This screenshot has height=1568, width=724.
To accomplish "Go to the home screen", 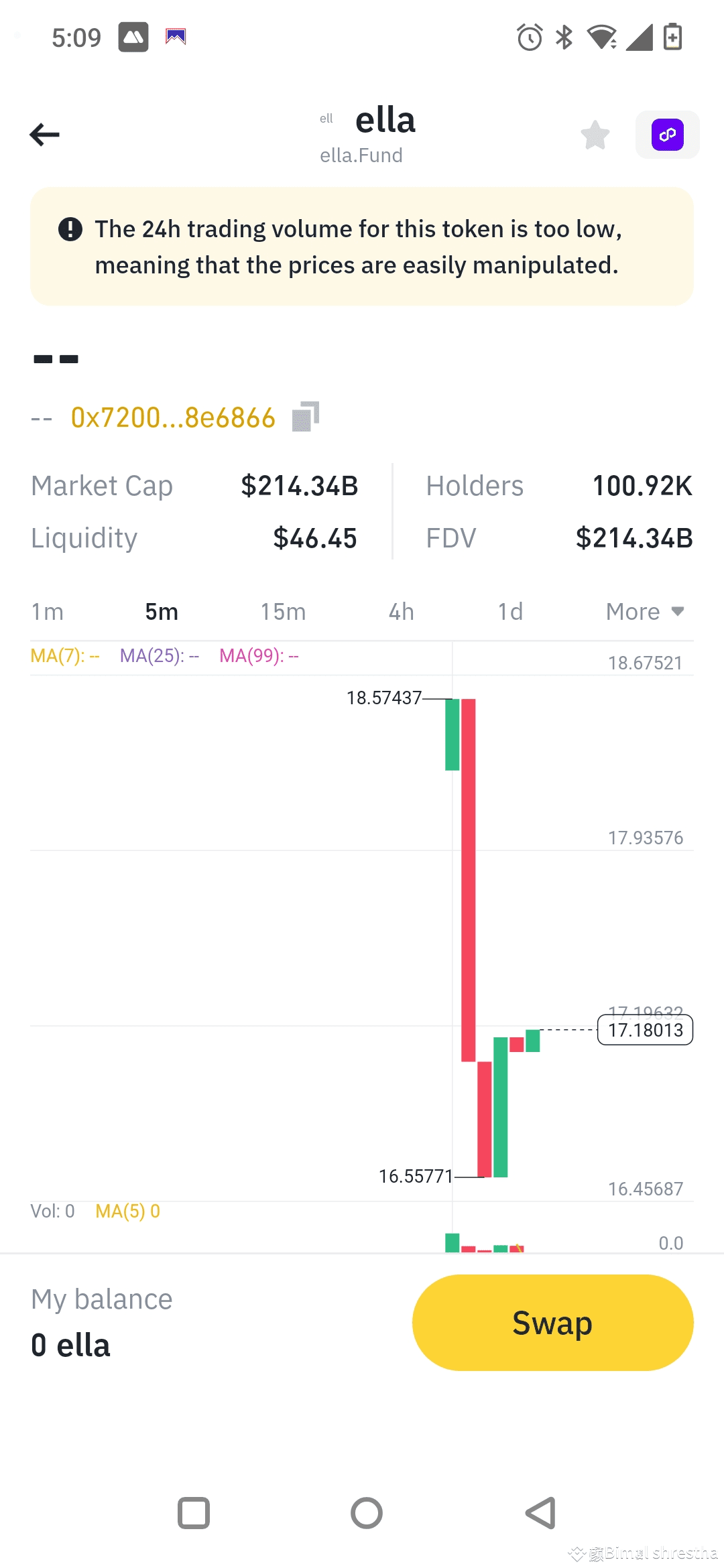I will point(366,1513).
